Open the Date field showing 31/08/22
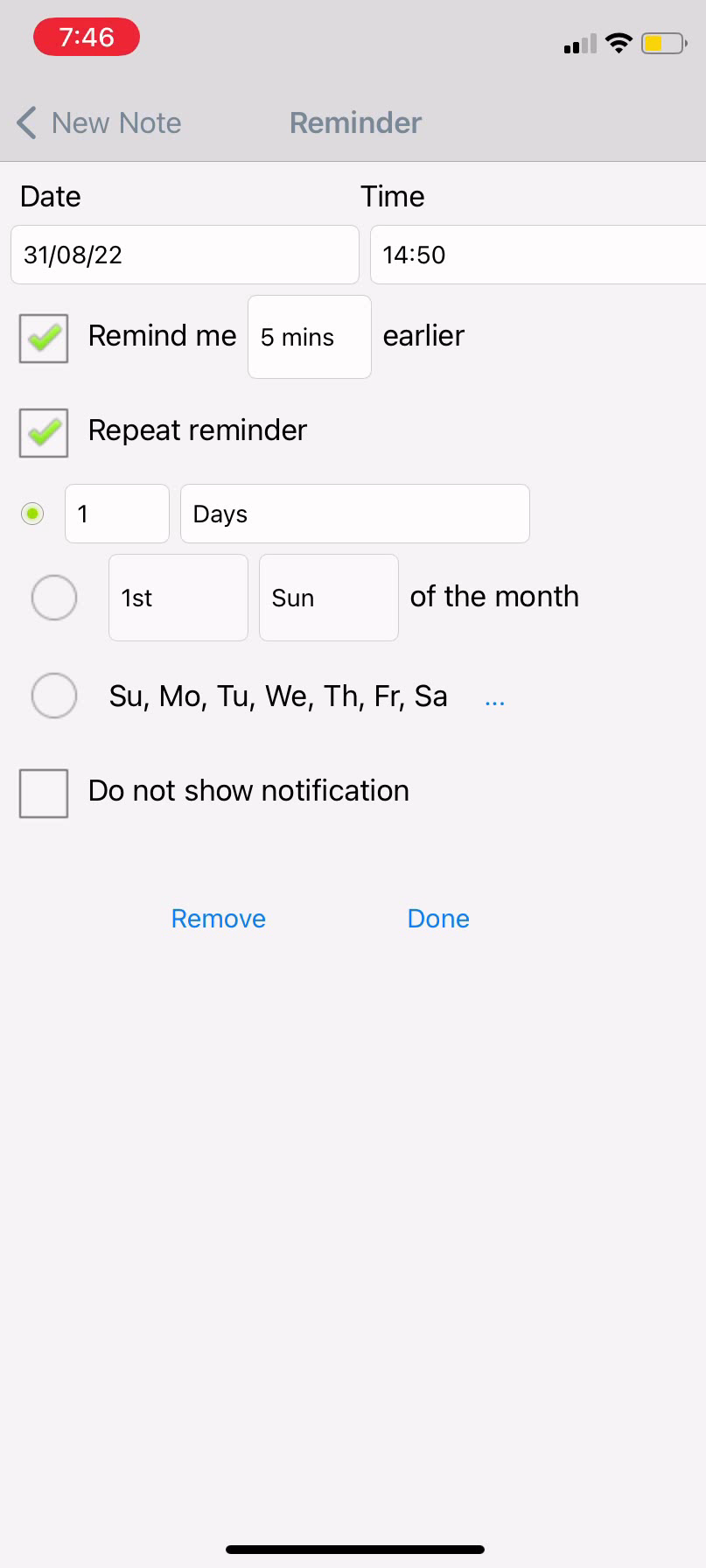This screenshot has width=706, height=1568. (185, 255)
